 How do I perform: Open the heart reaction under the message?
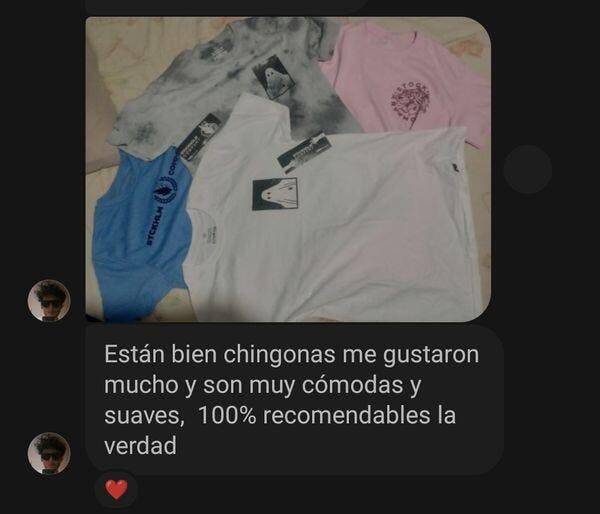coord(117,490)
